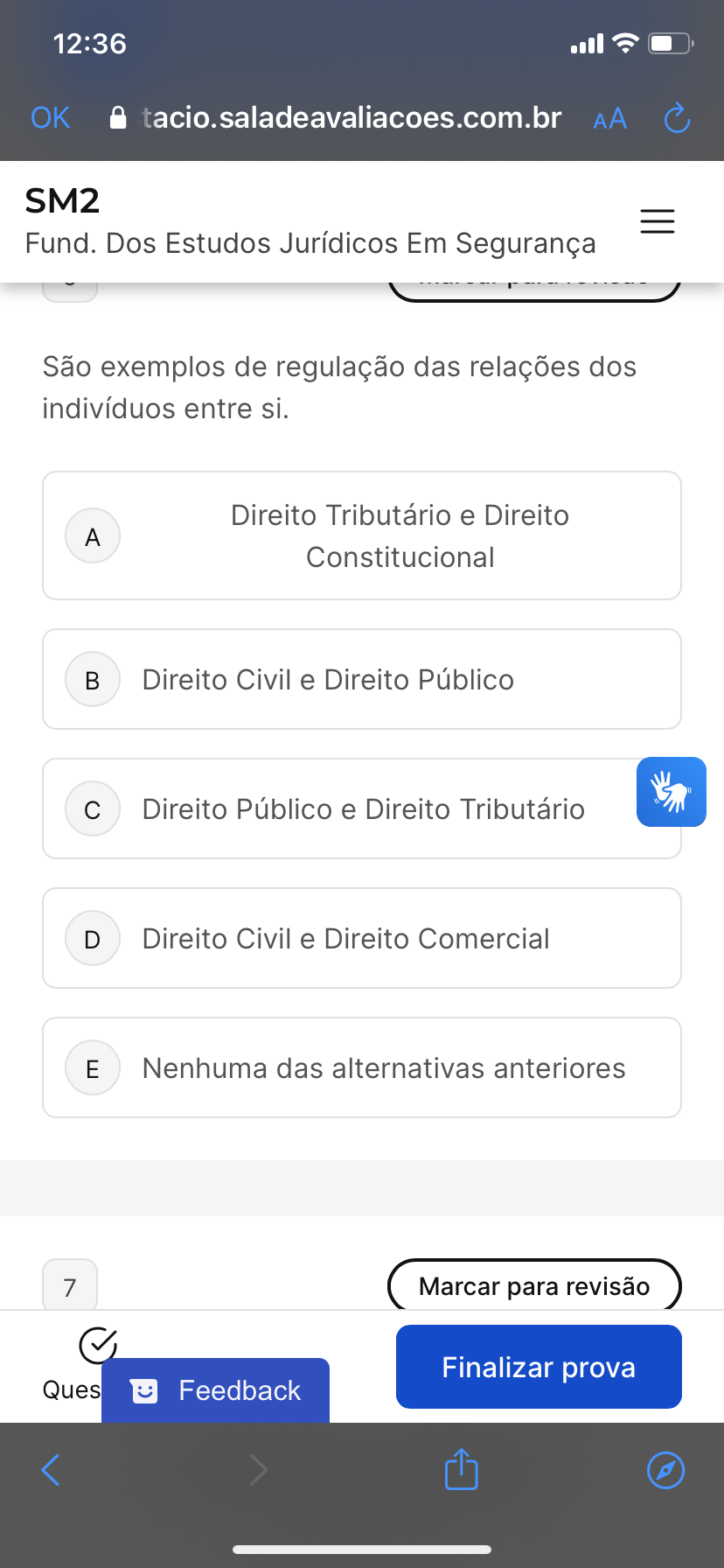Open the questions overview checkmark
Screen dimensions: 724x1568
point(97,1346)
